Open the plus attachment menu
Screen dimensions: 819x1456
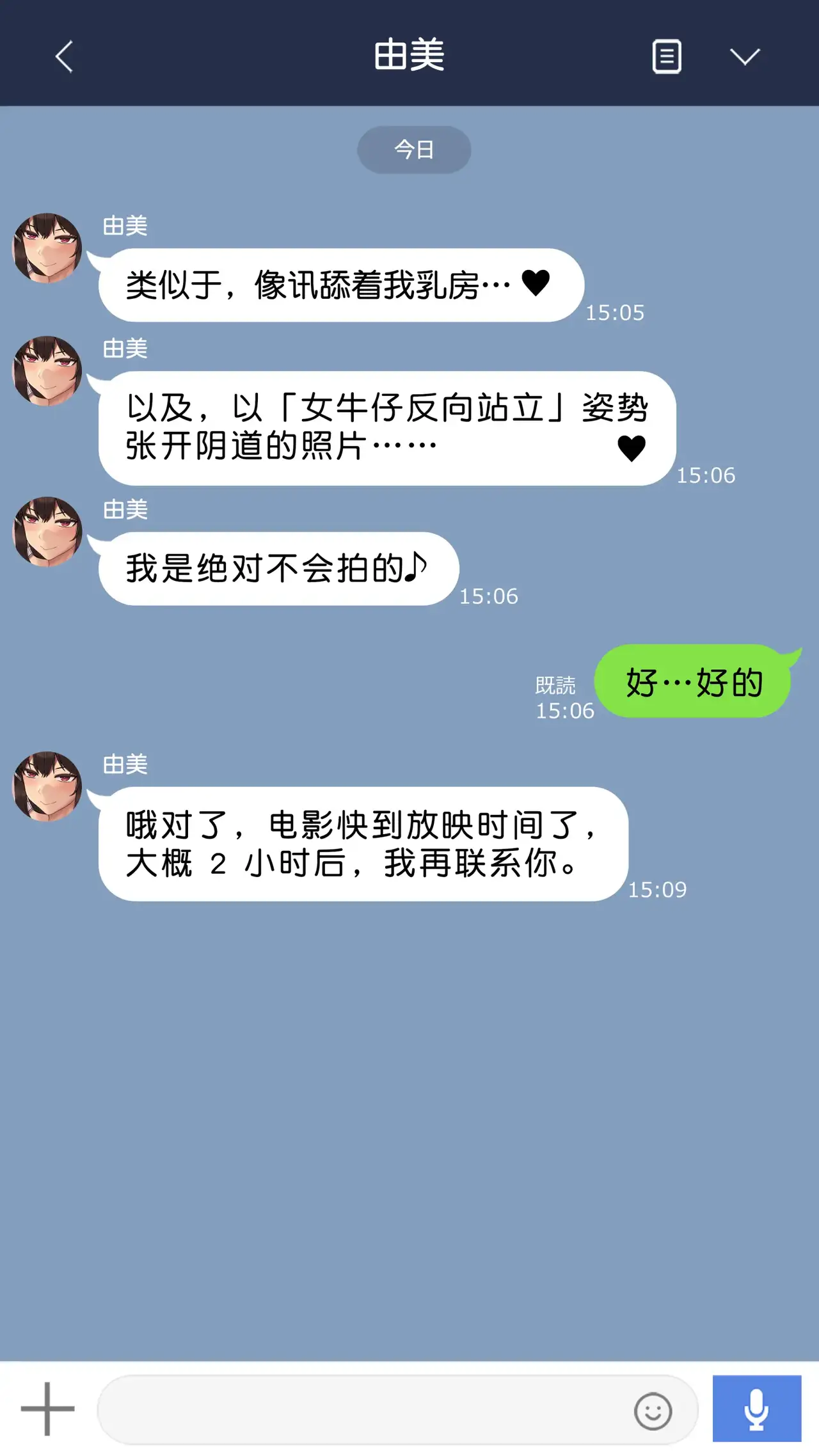47,1409
